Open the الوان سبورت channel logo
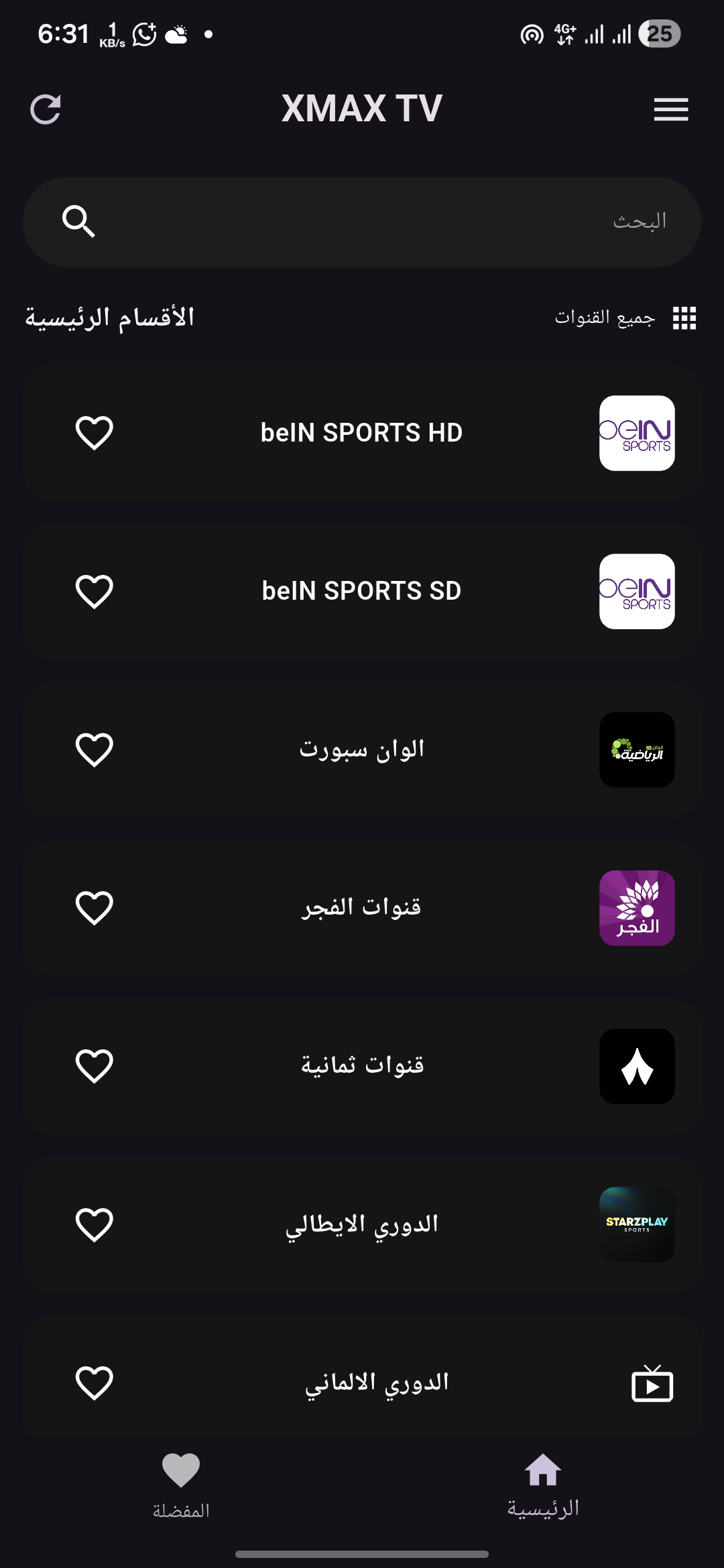 pos(636,749)
